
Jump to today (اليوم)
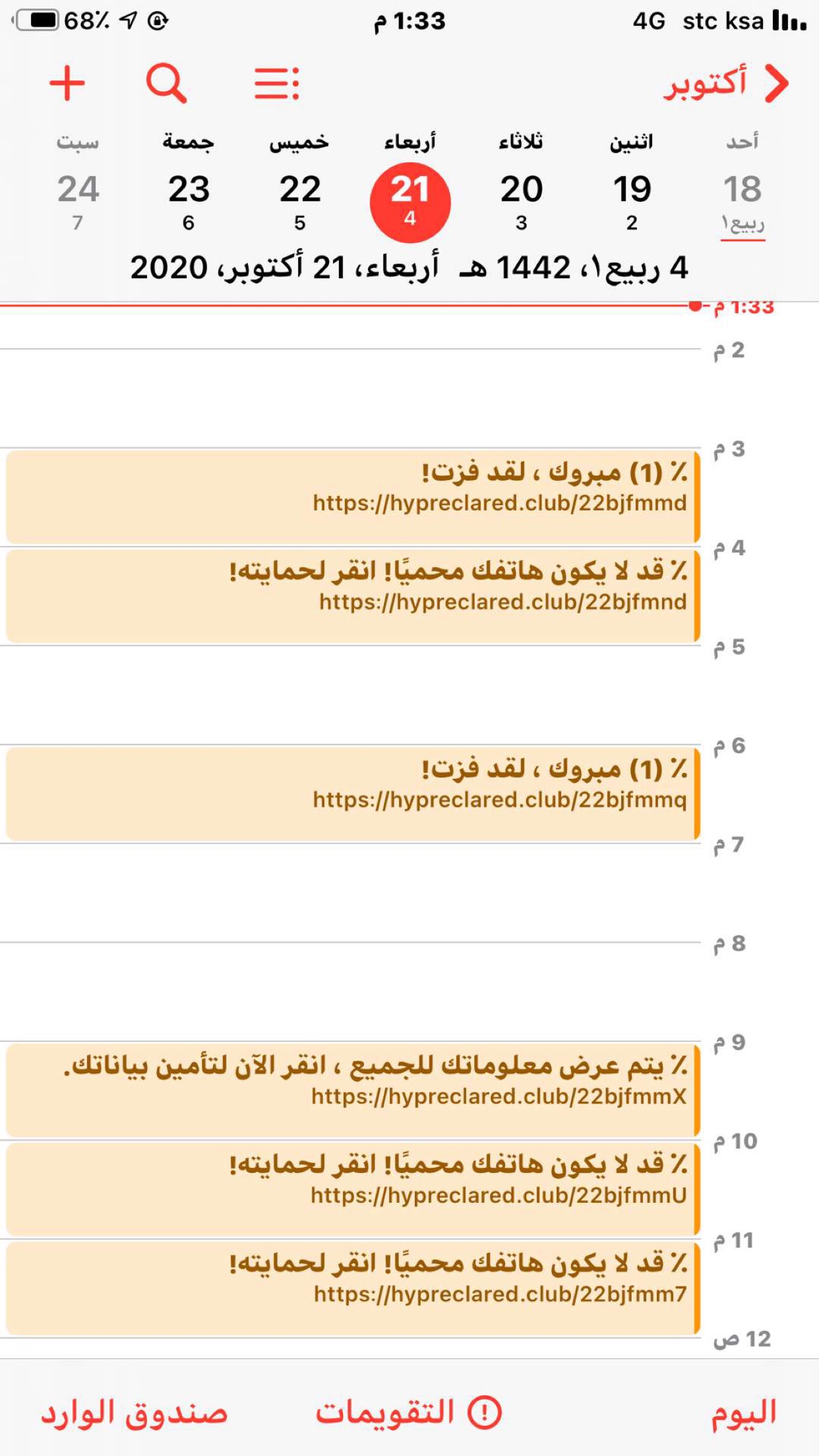(x=744, y=1413)
